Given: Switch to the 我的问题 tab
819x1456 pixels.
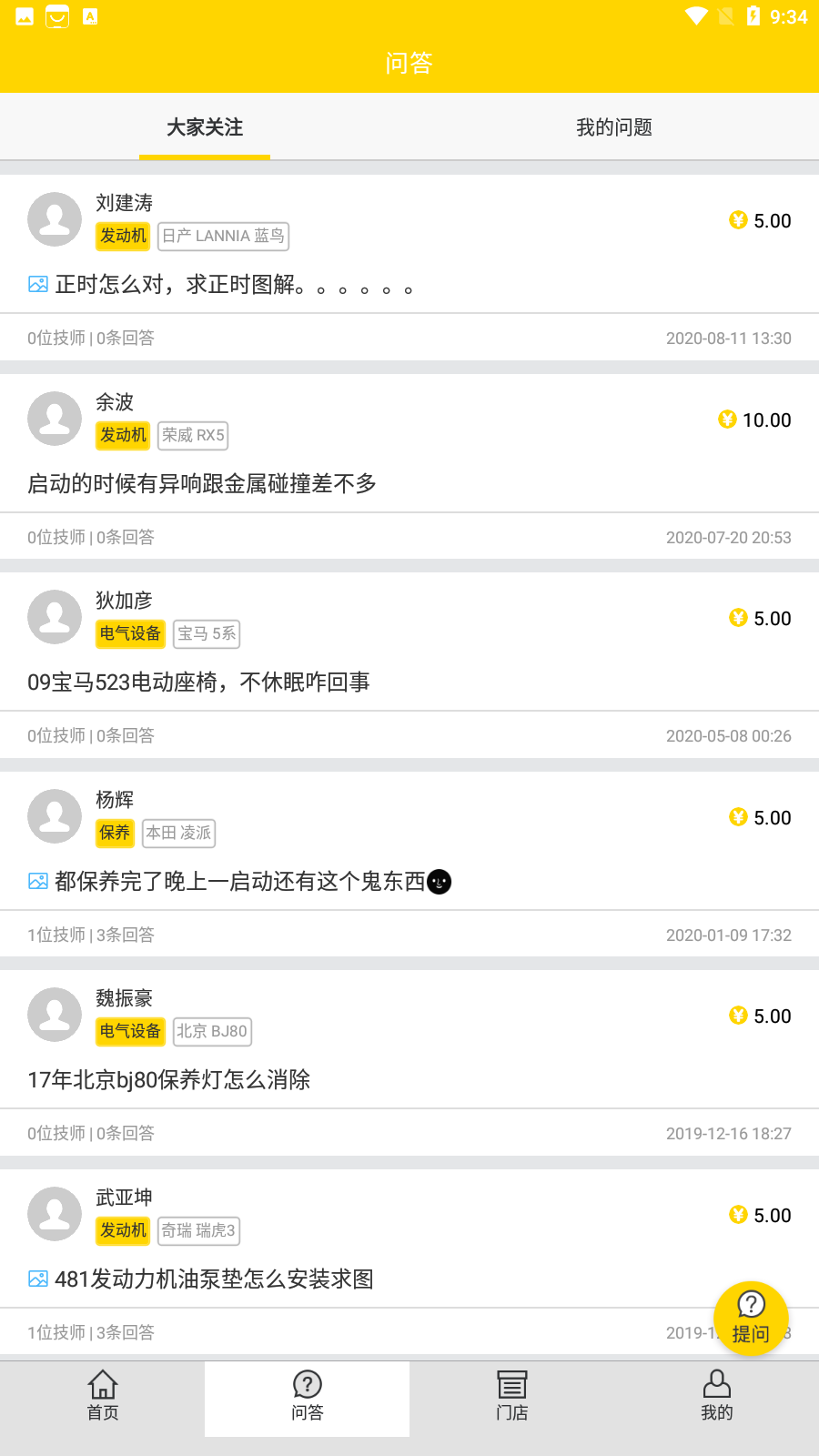Looking at the screenshot, I should tap(614, 127).
